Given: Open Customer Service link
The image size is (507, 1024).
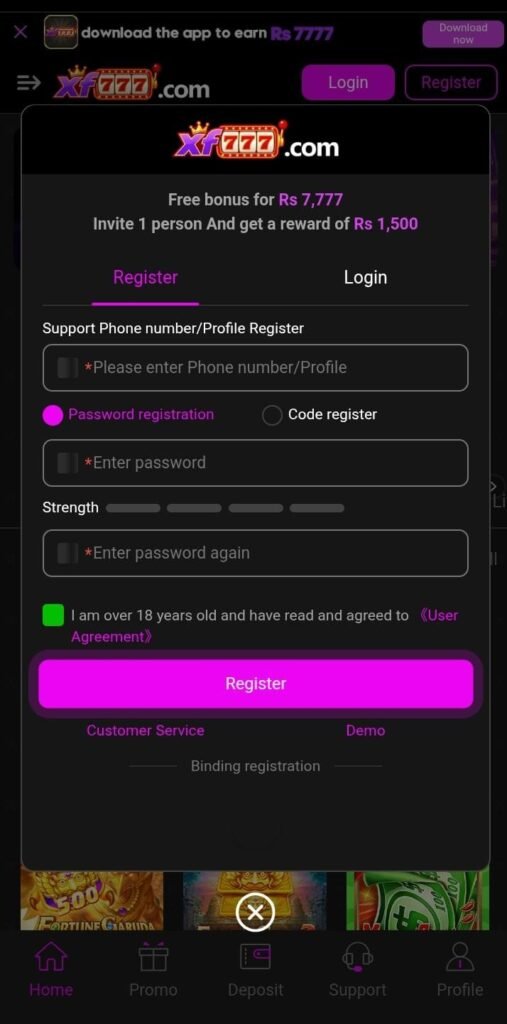Looking at the screenshot, I should [x=145, y=731].
